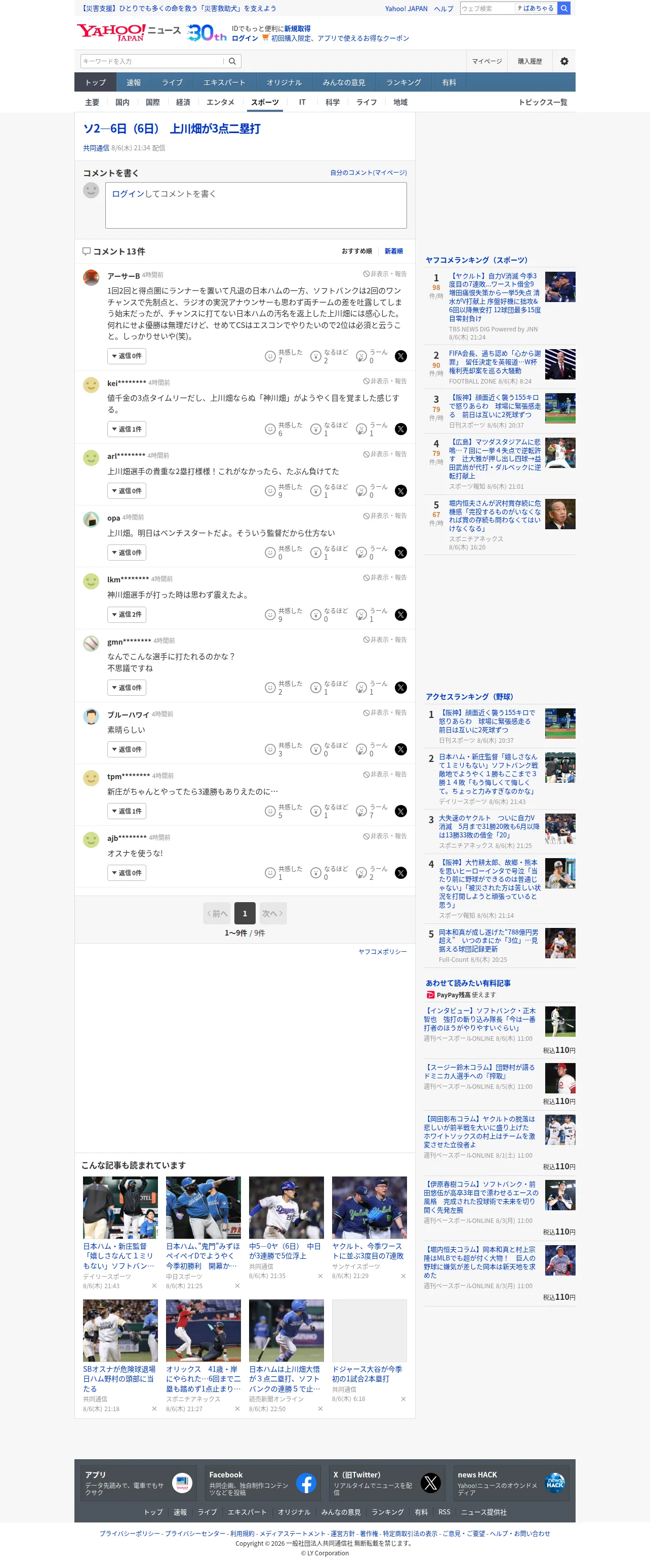The image size is (650, 1568).
Task: Open 購入履歴 from the header
Action: (x=530, y=61)
